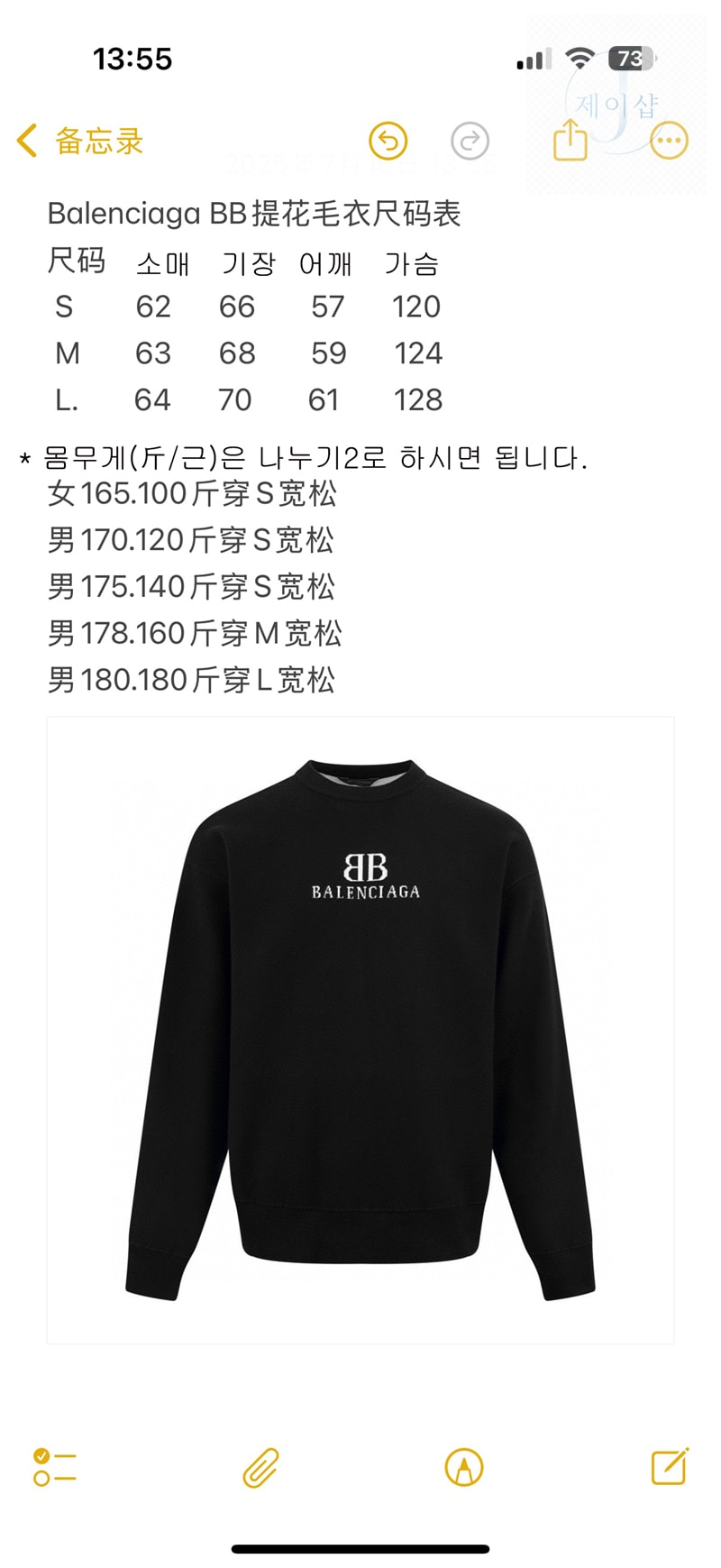Image resolution: width=721 pixels, height=1568 pixels.
Task: Go back to the 备忘录 notes list
Action: pos(80,142)
